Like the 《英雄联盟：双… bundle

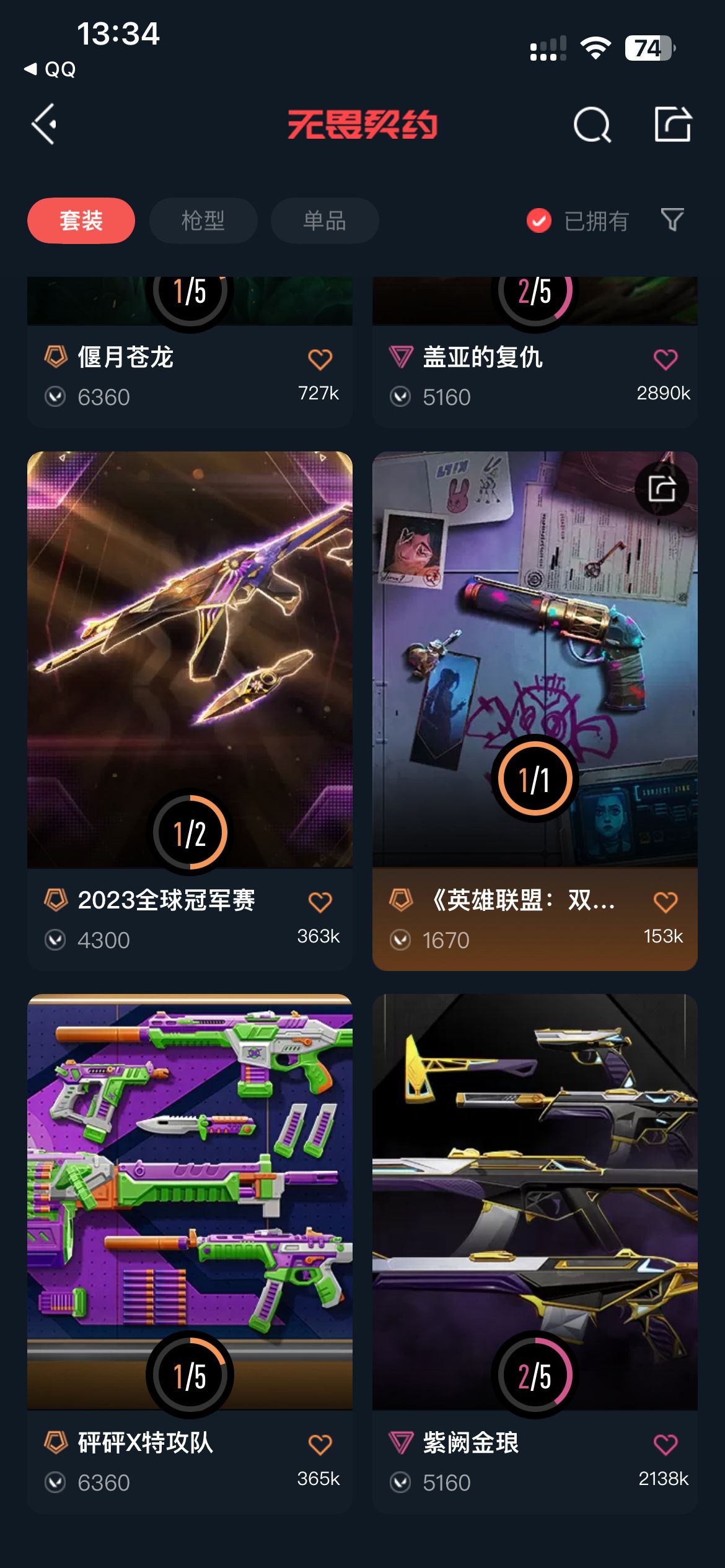point(666,902)
